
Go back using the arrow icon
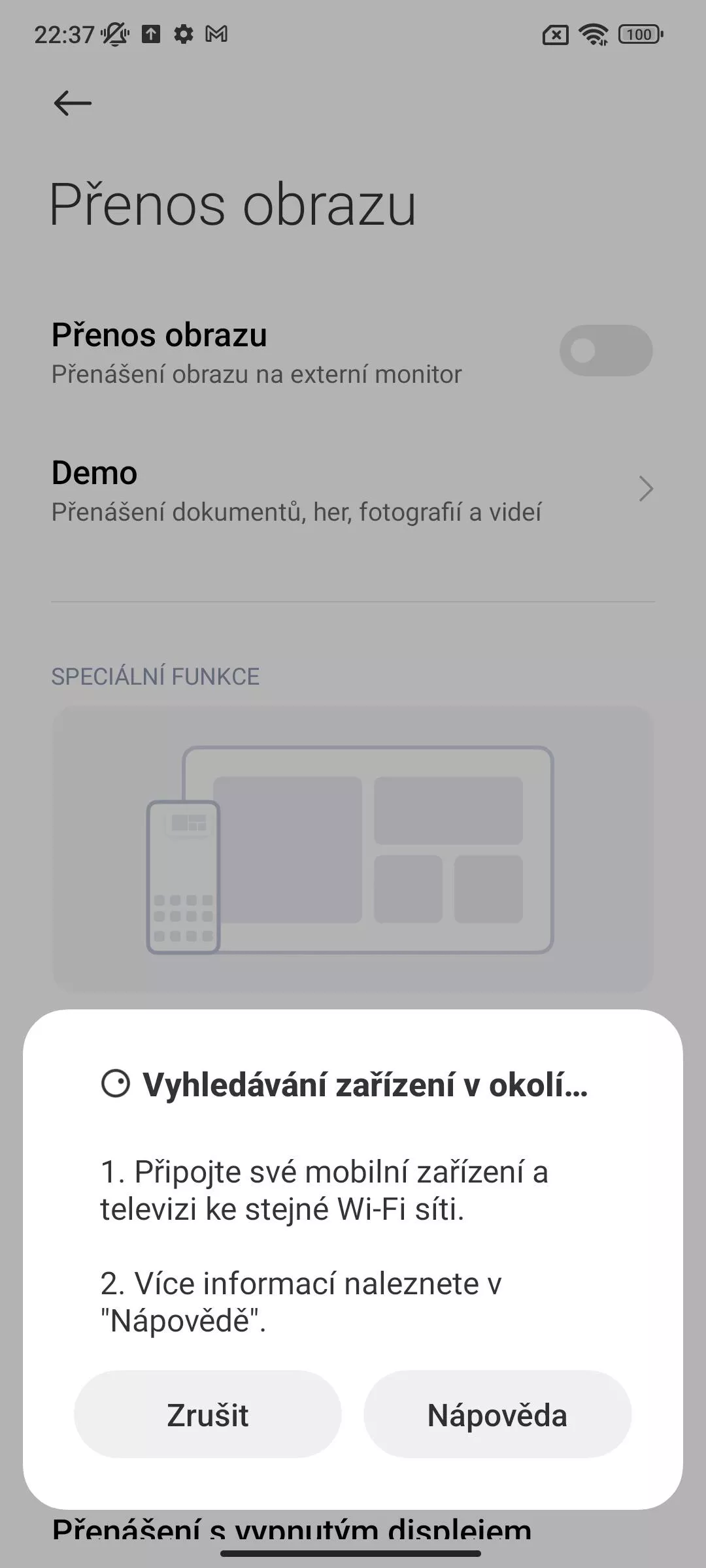[x=73, y=103]
